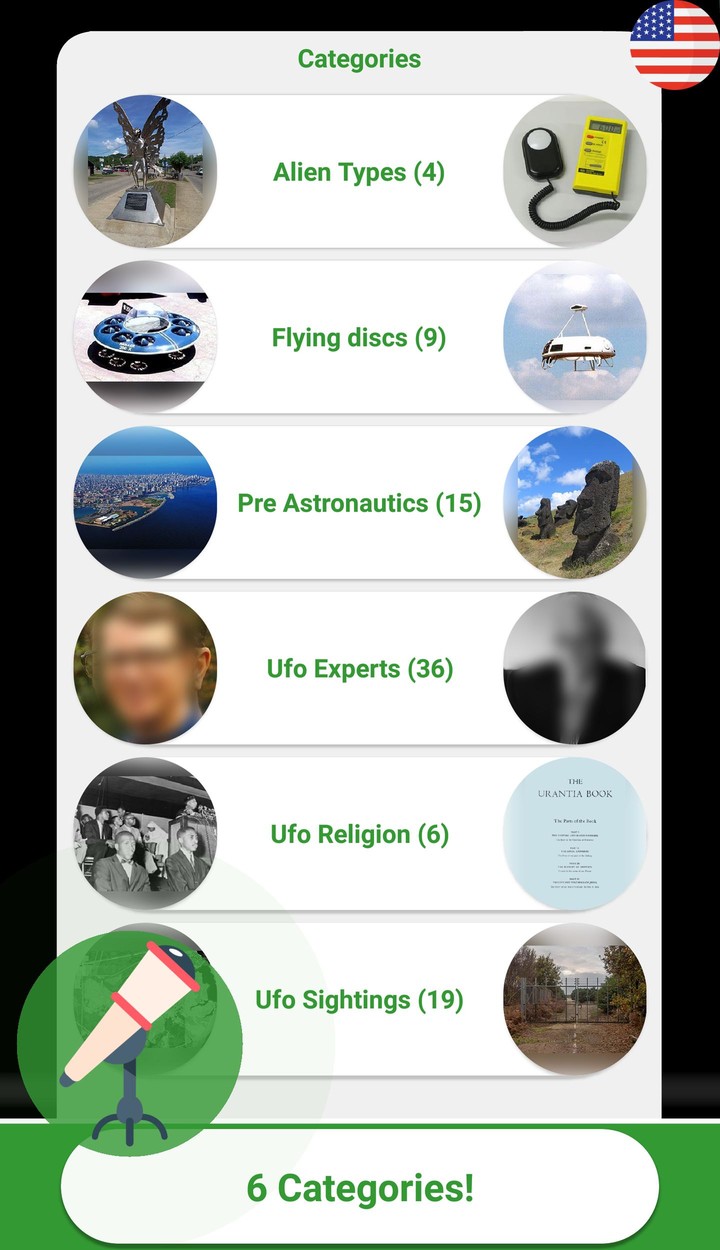The height and width of the screenshot is (1250, 720).
Task: Expand the Pre Astronautics category listing
Action: coord(360,503)
